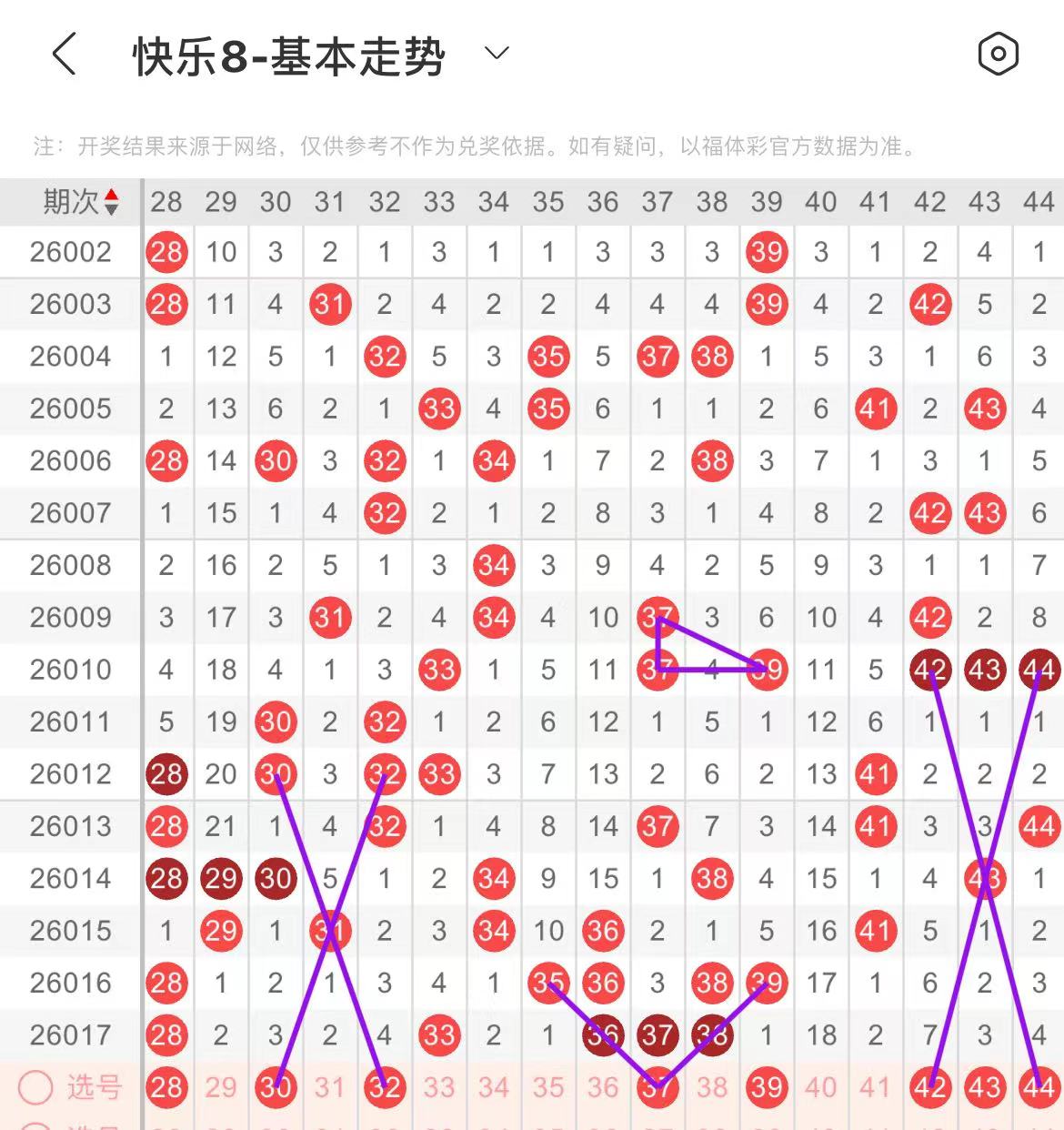Viewport: 1064px width, 1130px height.
Task: Add number 40 in the 选号 row
Action: click(821, 1087)
